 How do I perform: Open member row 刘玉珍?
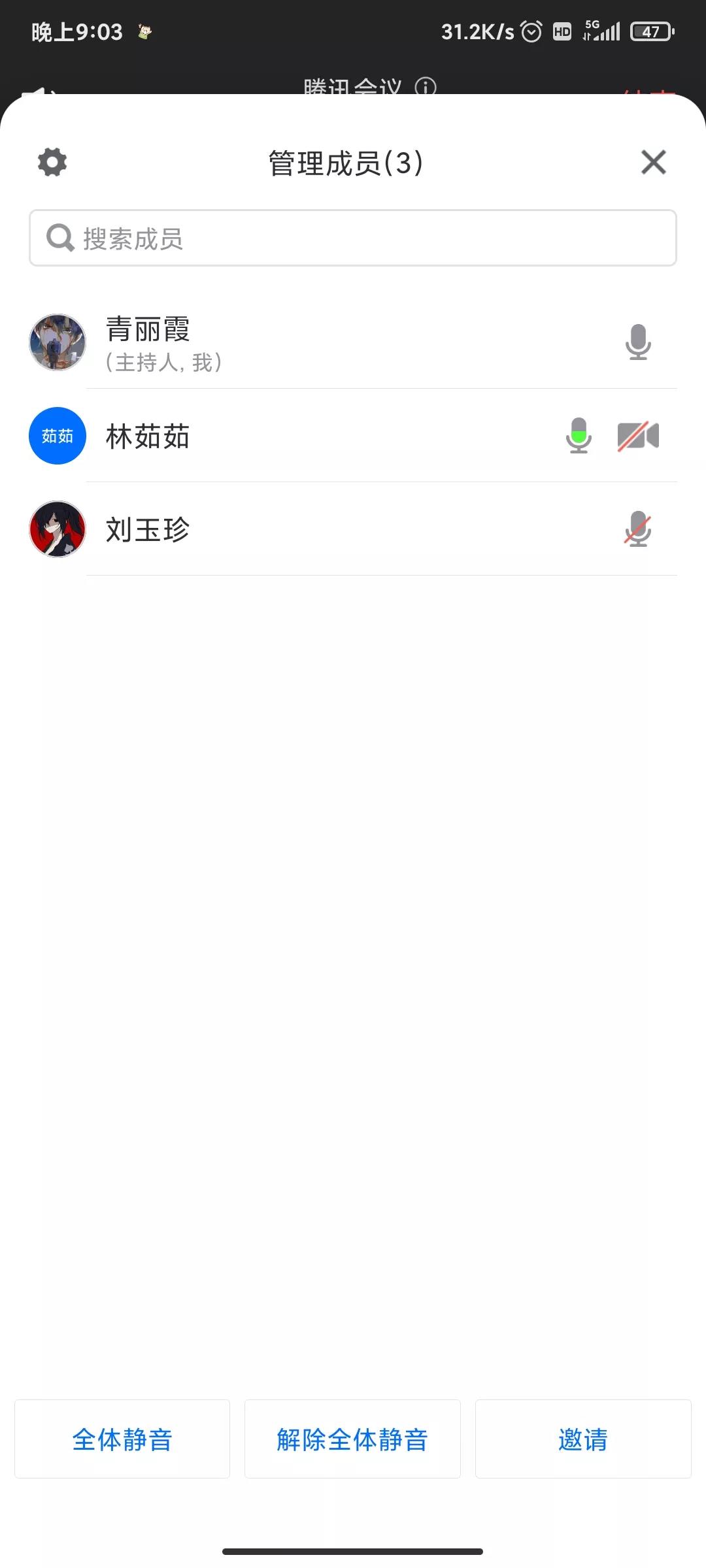[x=294, y=529]
